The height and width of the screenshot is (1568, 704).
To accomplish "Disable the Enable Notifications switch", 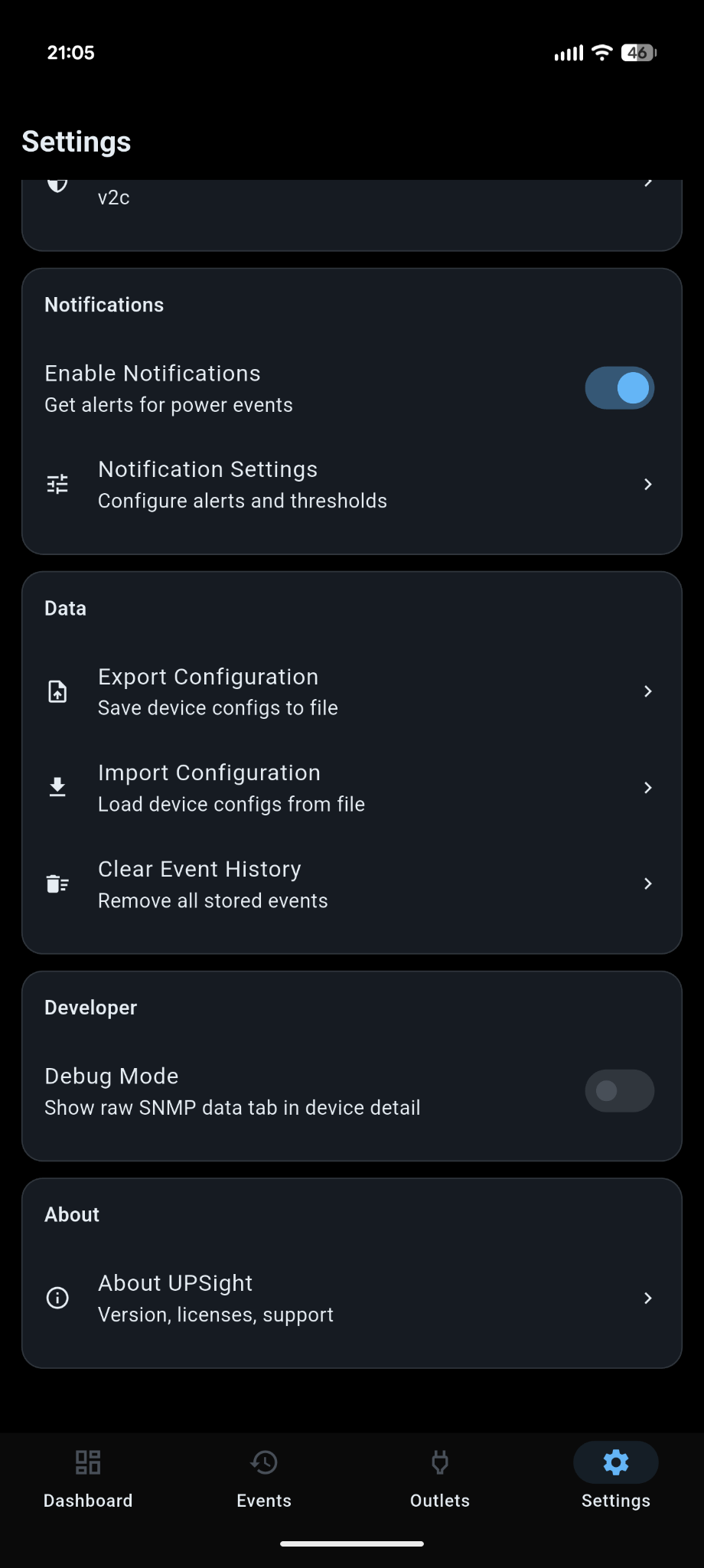I will [619, 387].
